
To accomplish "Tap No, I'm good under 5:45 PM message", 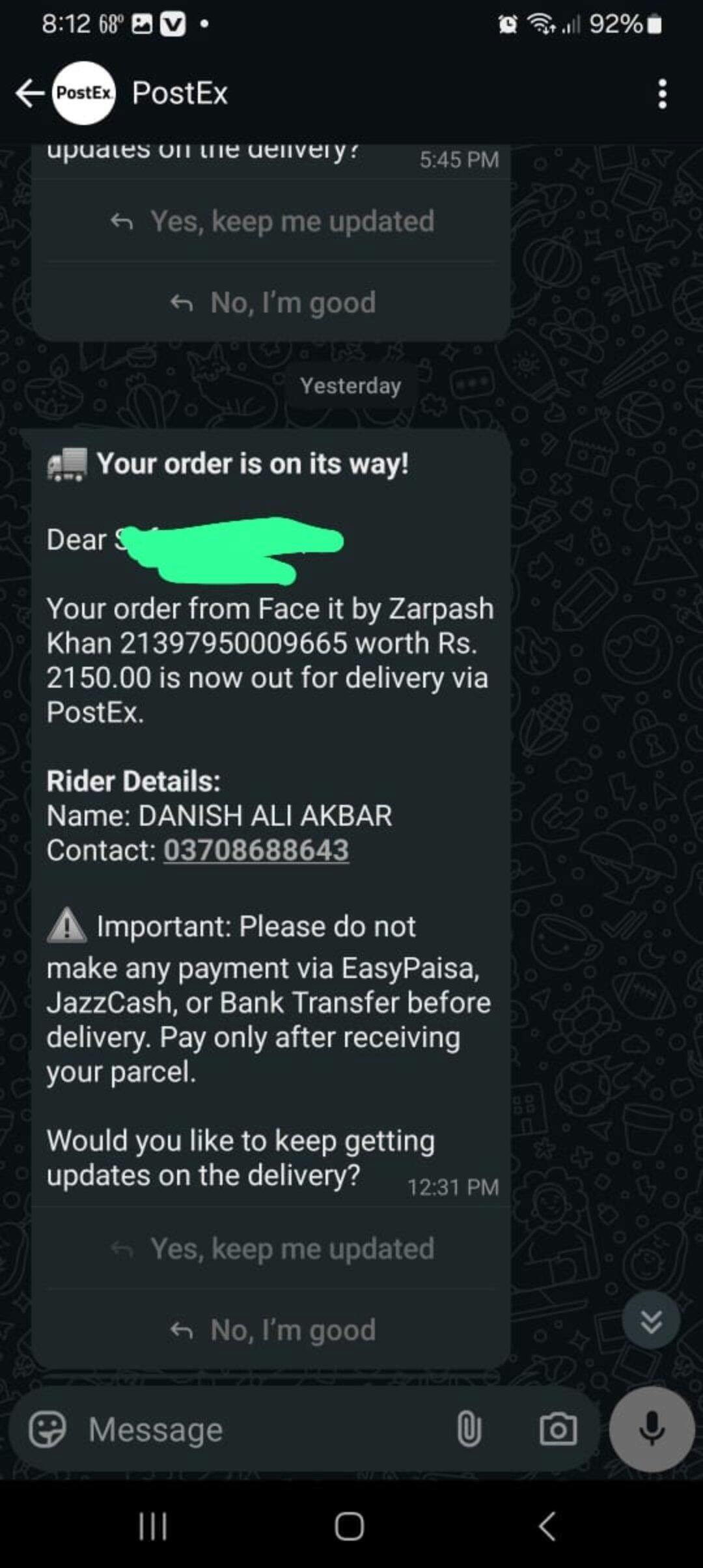I will [273, 303].
